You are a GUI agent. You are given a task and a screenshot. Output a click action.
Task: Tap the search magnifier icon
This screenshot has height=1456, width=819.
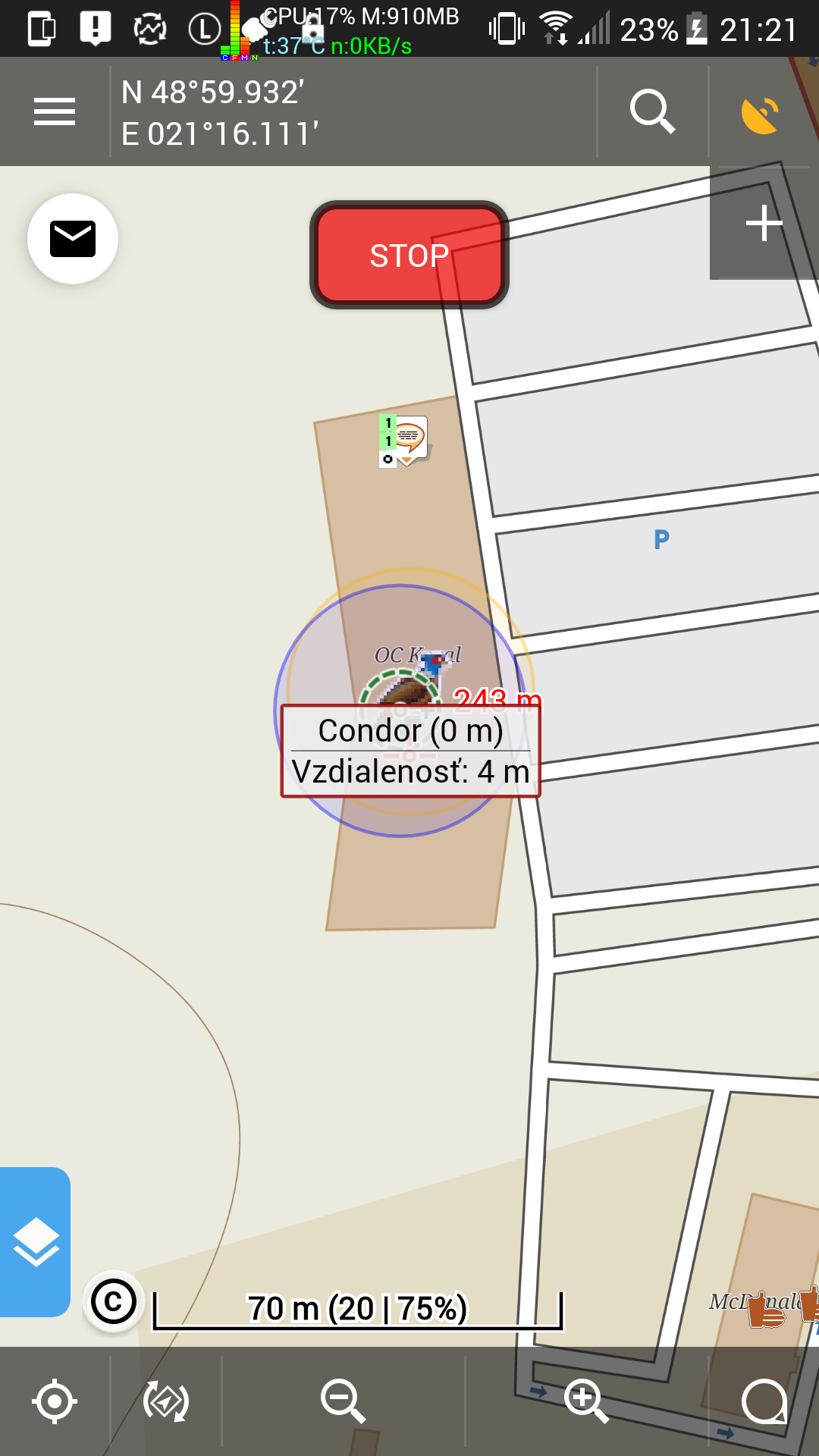point(652,112)
